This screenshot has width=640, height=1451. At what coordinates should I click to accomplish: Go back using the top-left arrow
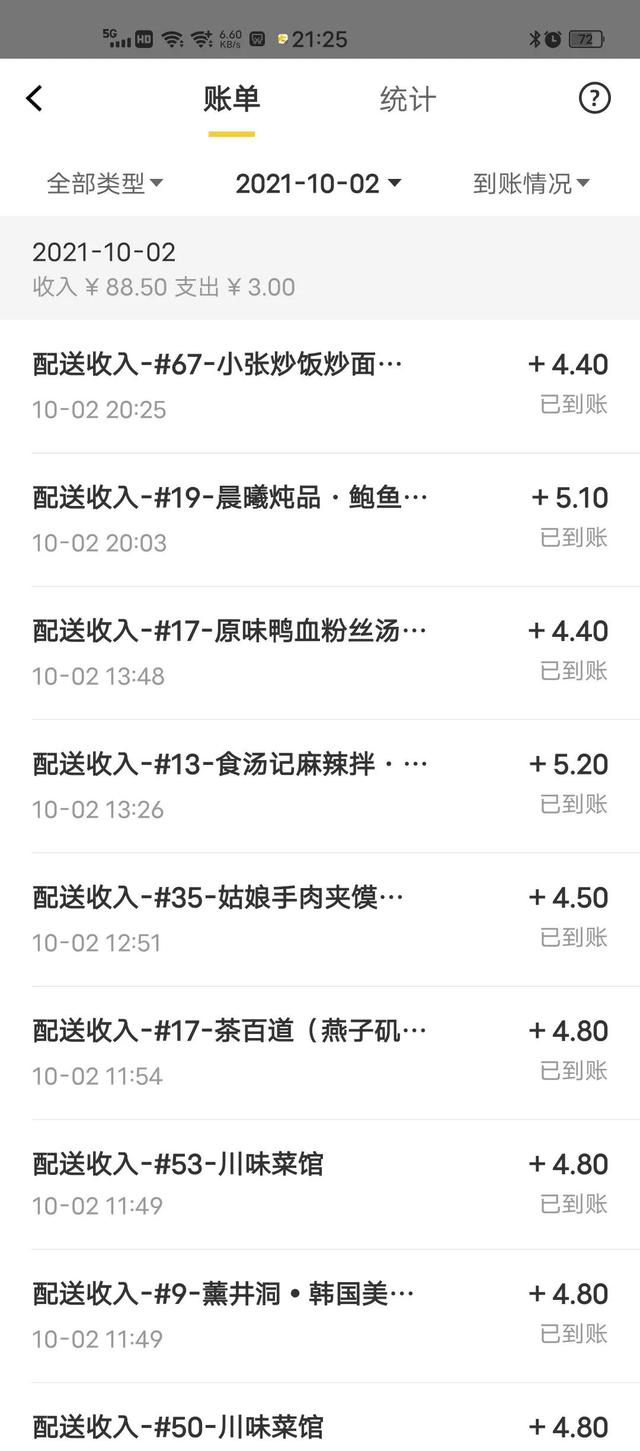point(35,98)
